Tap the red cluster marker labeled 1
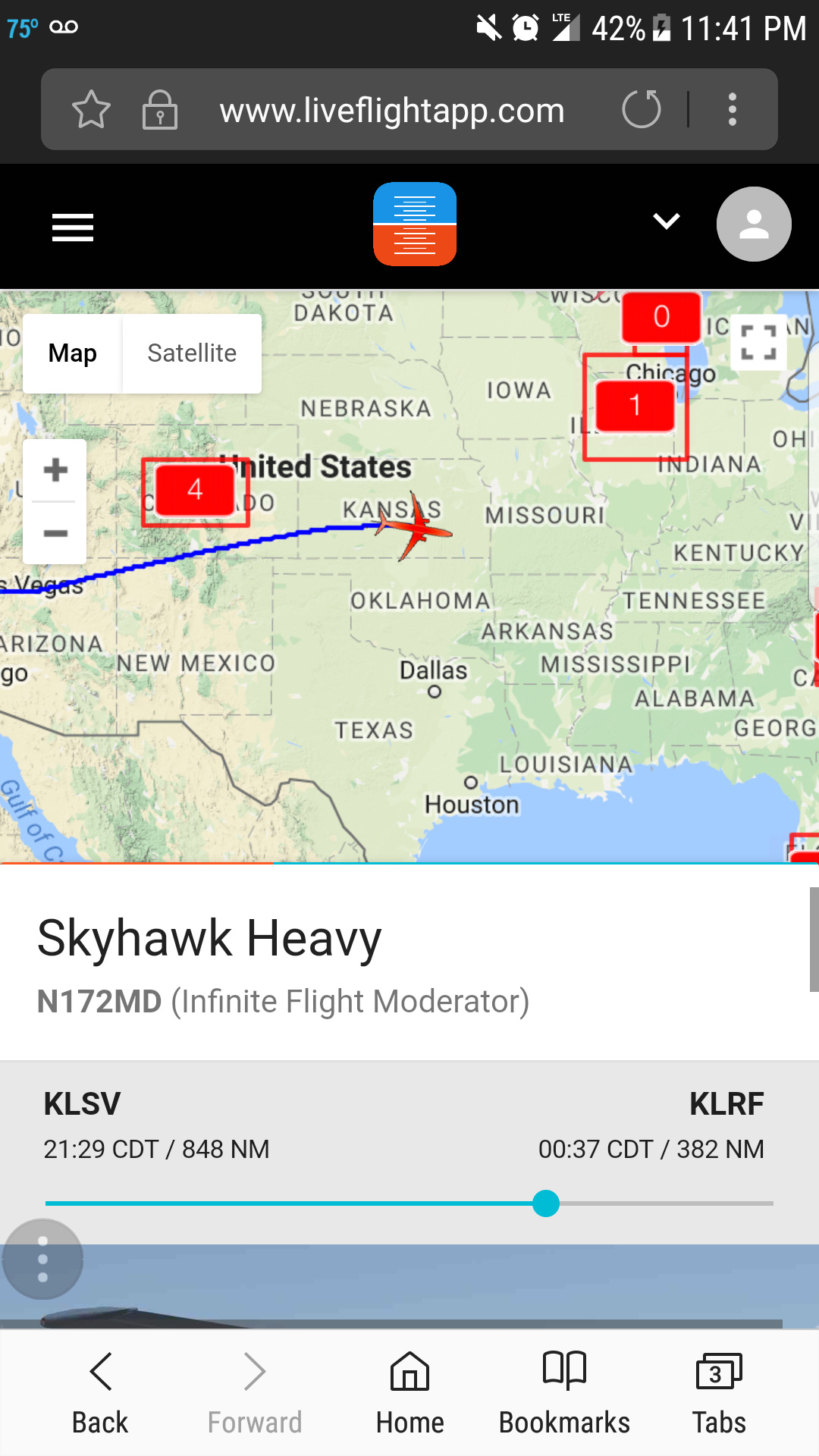This screenshot has height=1456, width=819. pyautogui.click(x=635, y=406)
